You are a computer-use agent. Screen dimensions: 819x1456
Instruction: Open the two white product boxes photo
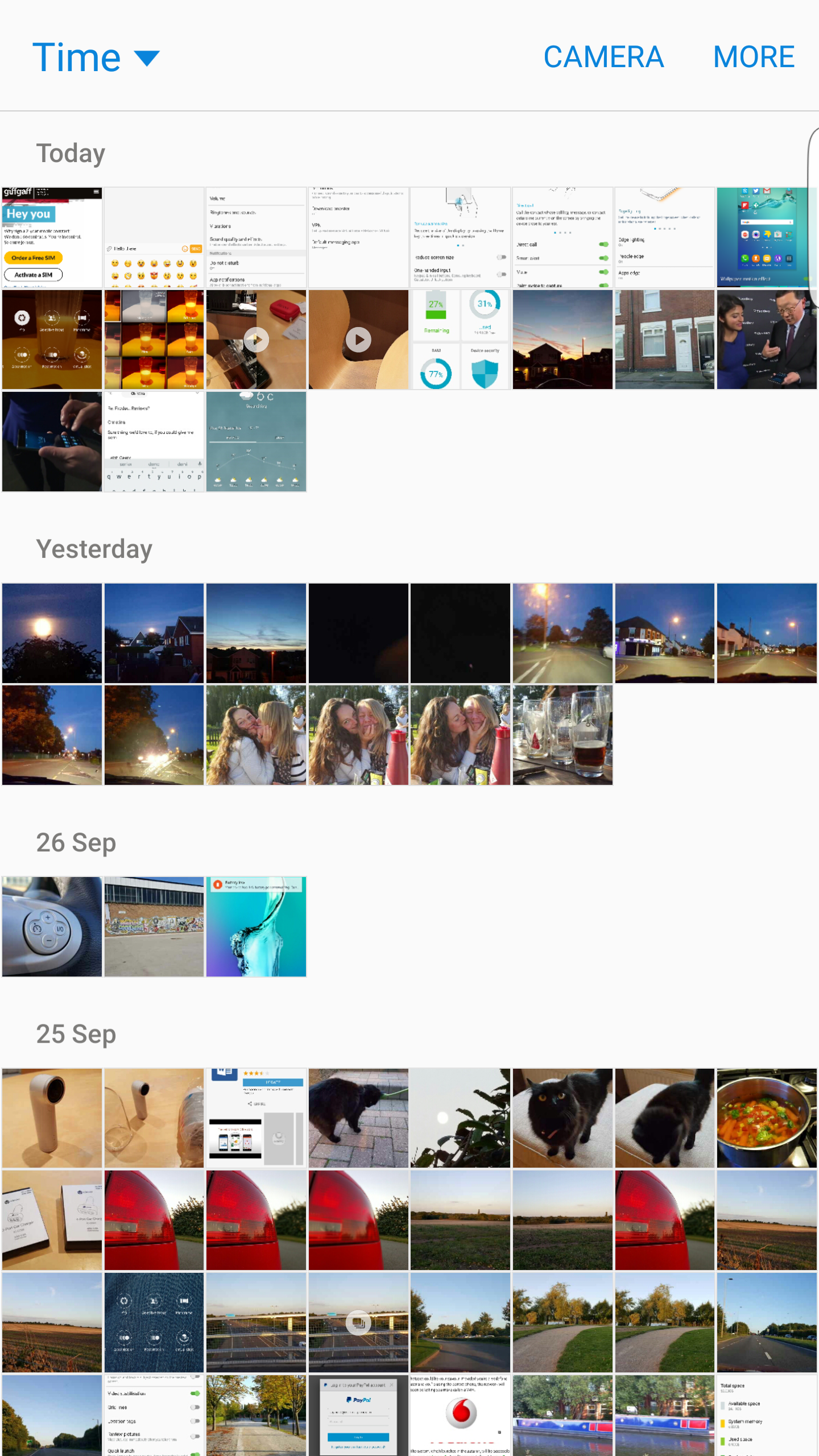point(52,1221)
